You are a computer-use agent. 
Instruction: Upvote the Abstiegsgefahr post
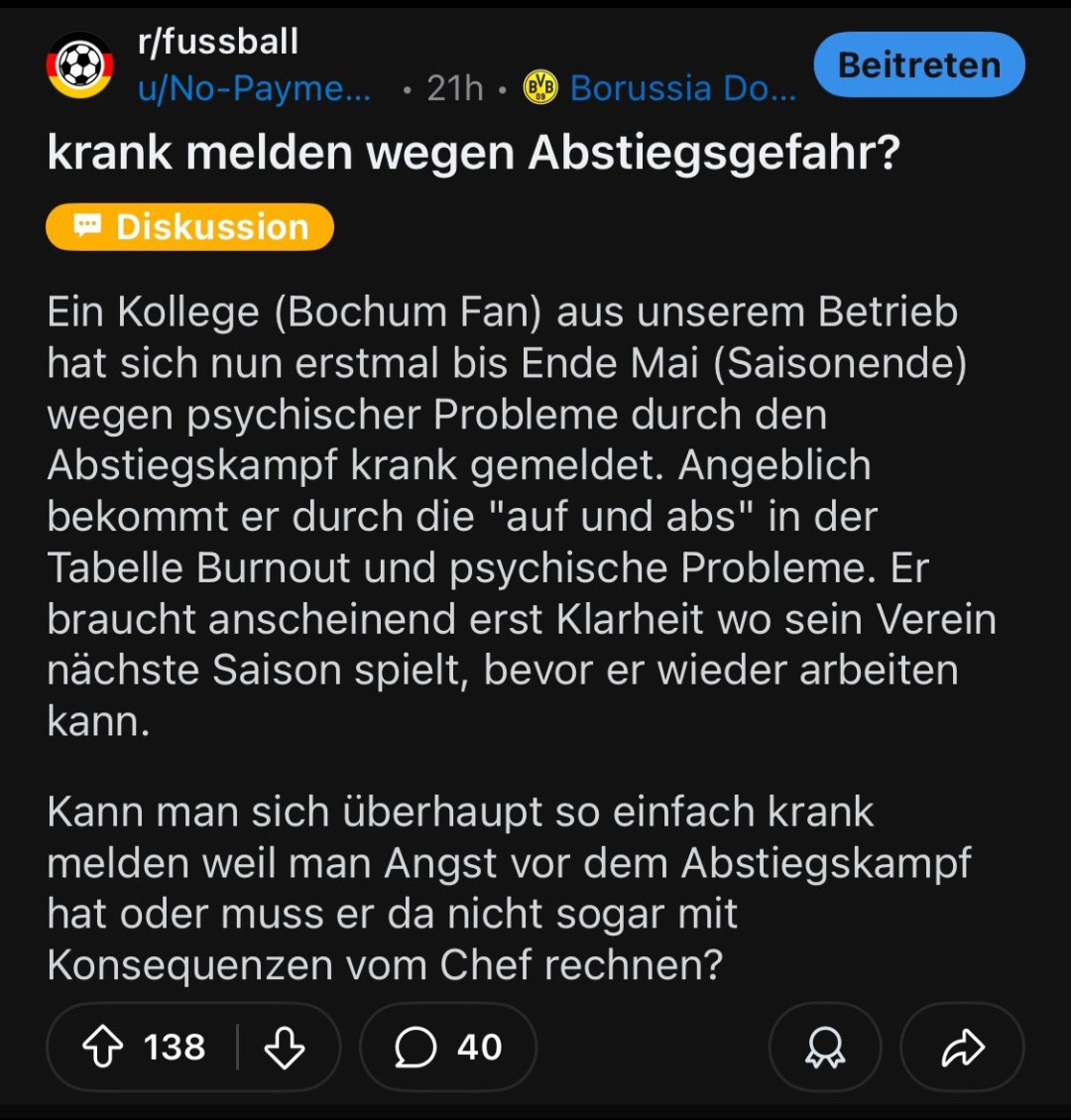102,1048
